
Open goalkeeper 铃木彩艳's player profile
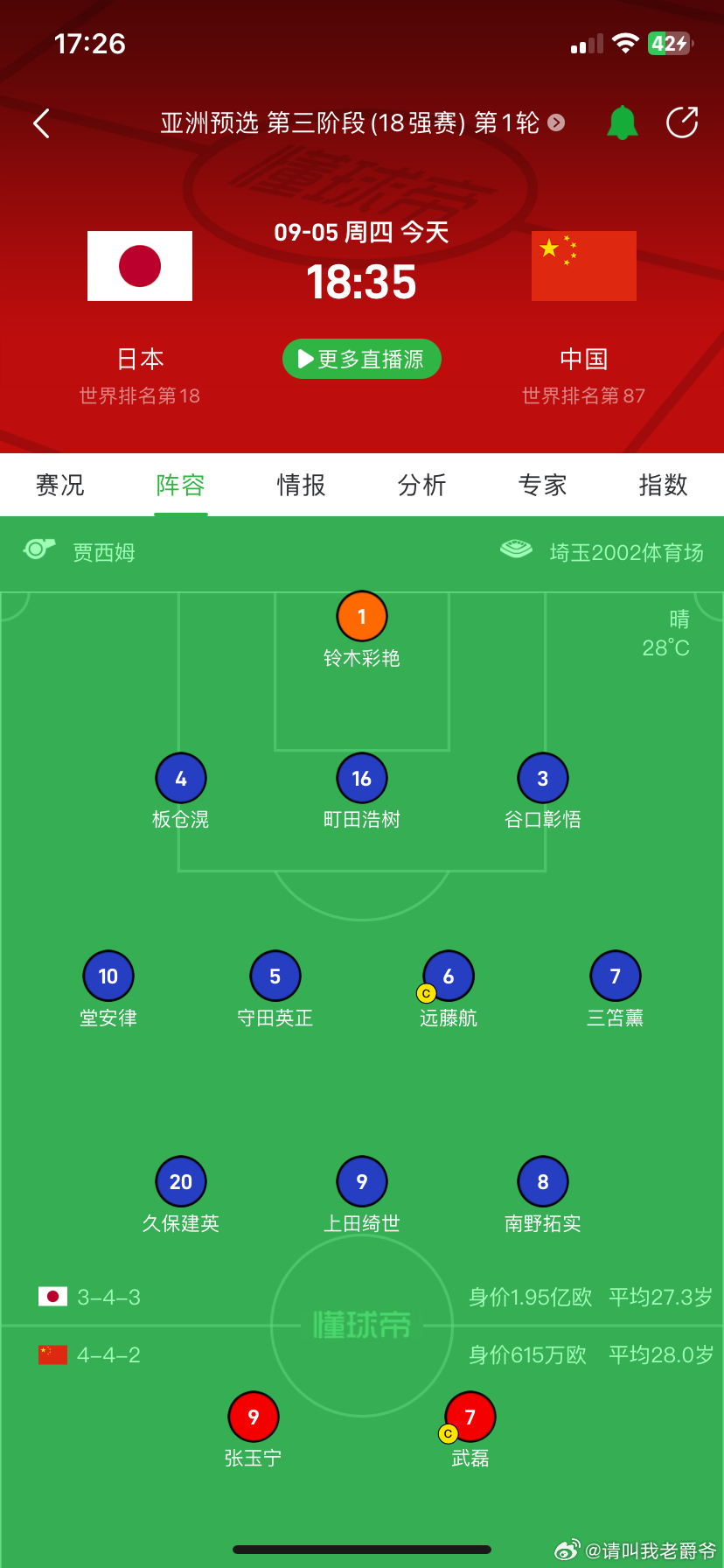(x=362, y=617)
